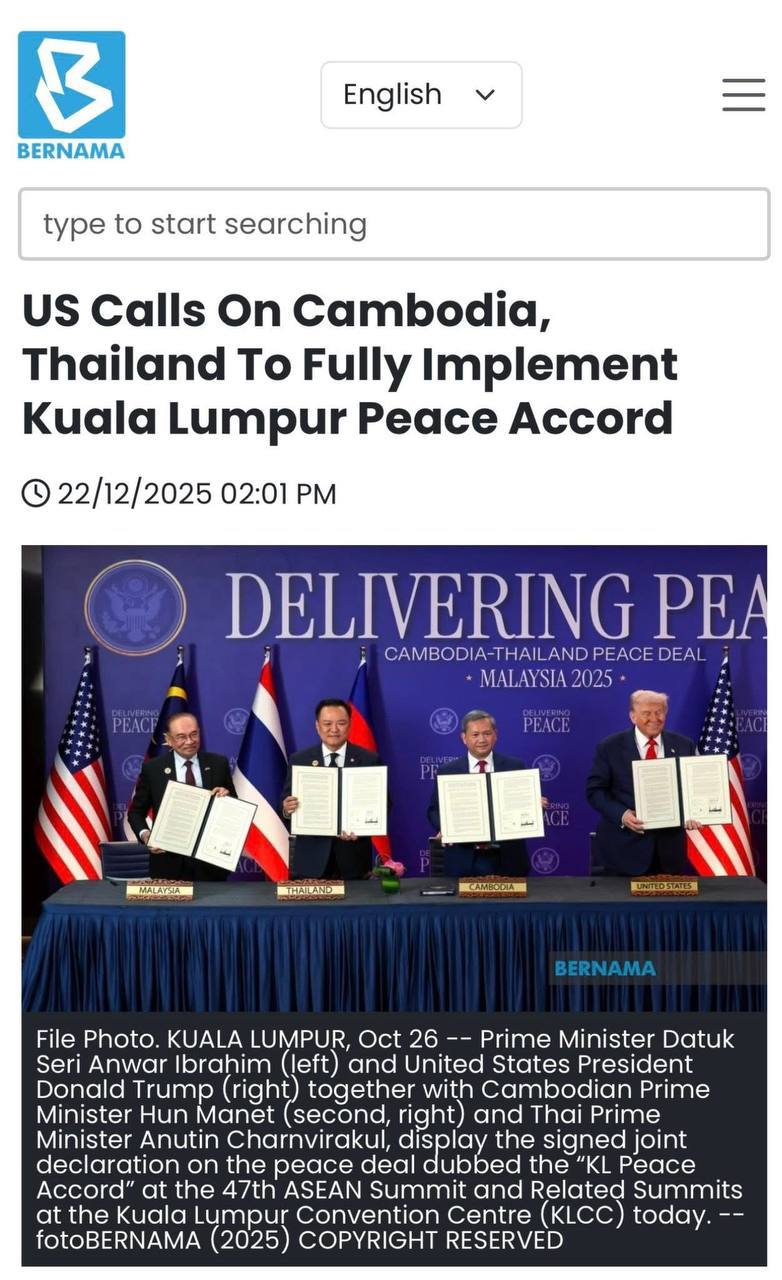Viewport: 782px width, 1280px height.
Task: Tap the search input field
Action: point(394,224)
